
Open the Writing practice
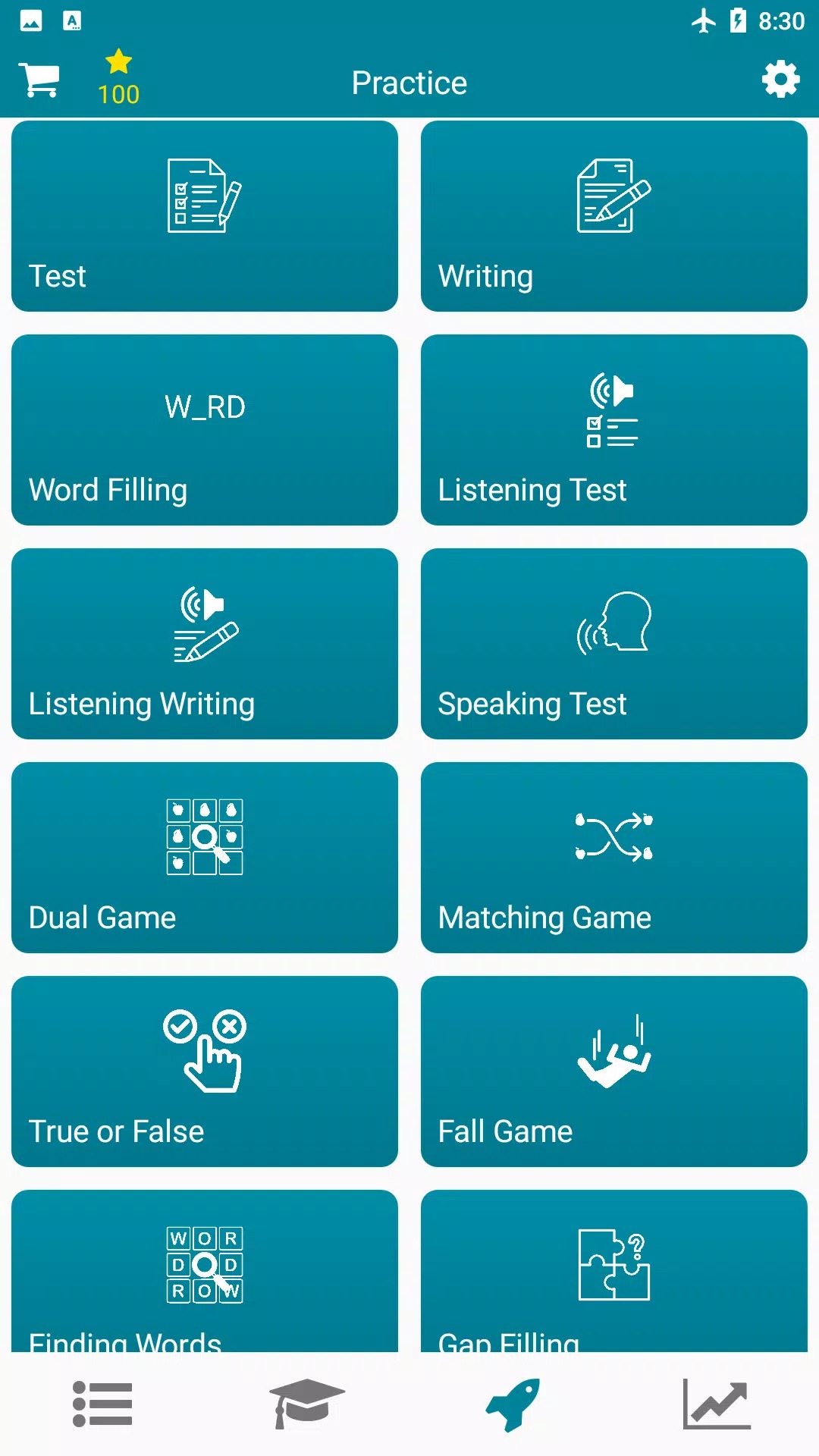[x=613, y=216]
